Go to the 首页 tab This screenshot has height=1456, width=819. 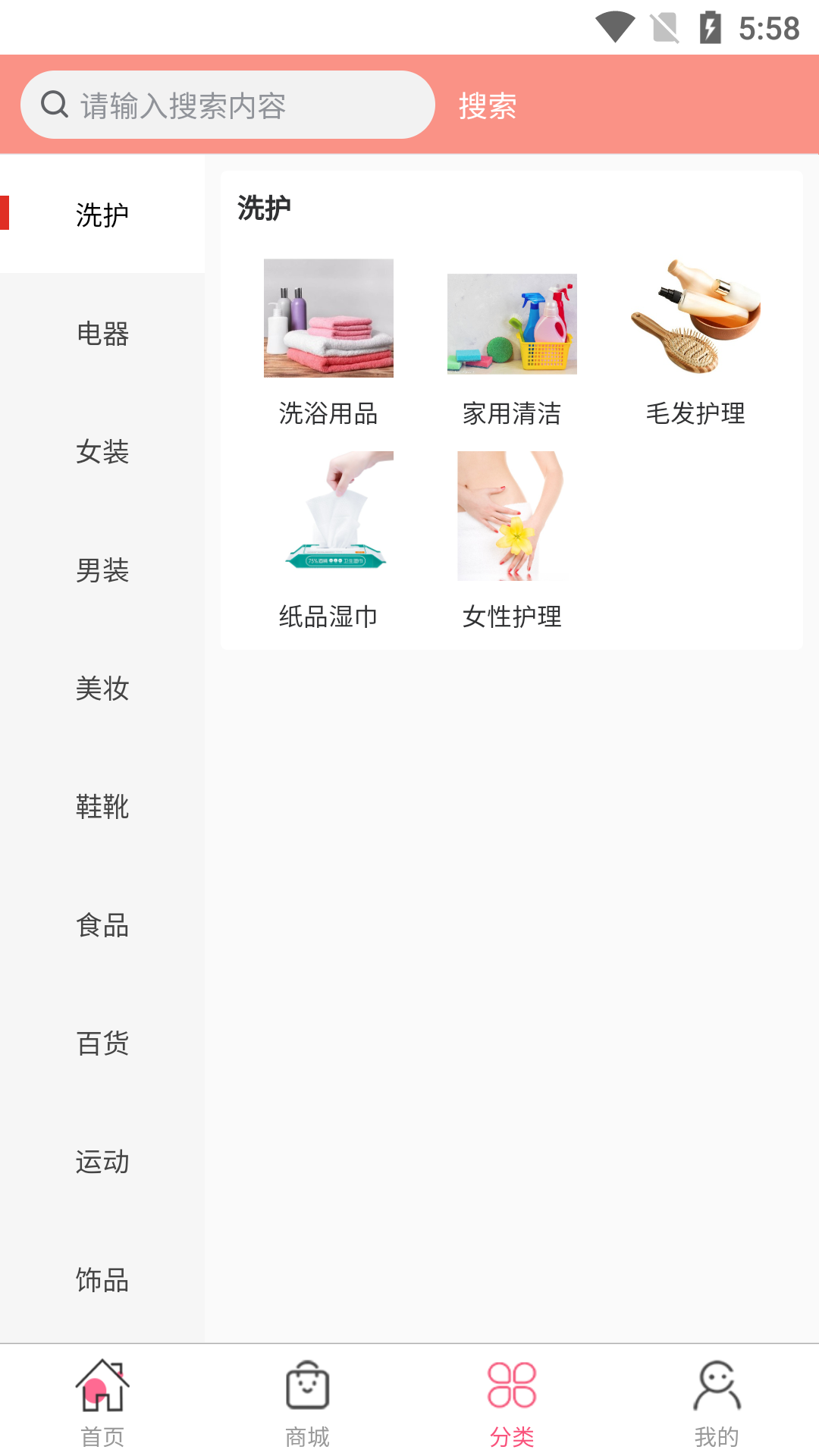point(102,1403)
